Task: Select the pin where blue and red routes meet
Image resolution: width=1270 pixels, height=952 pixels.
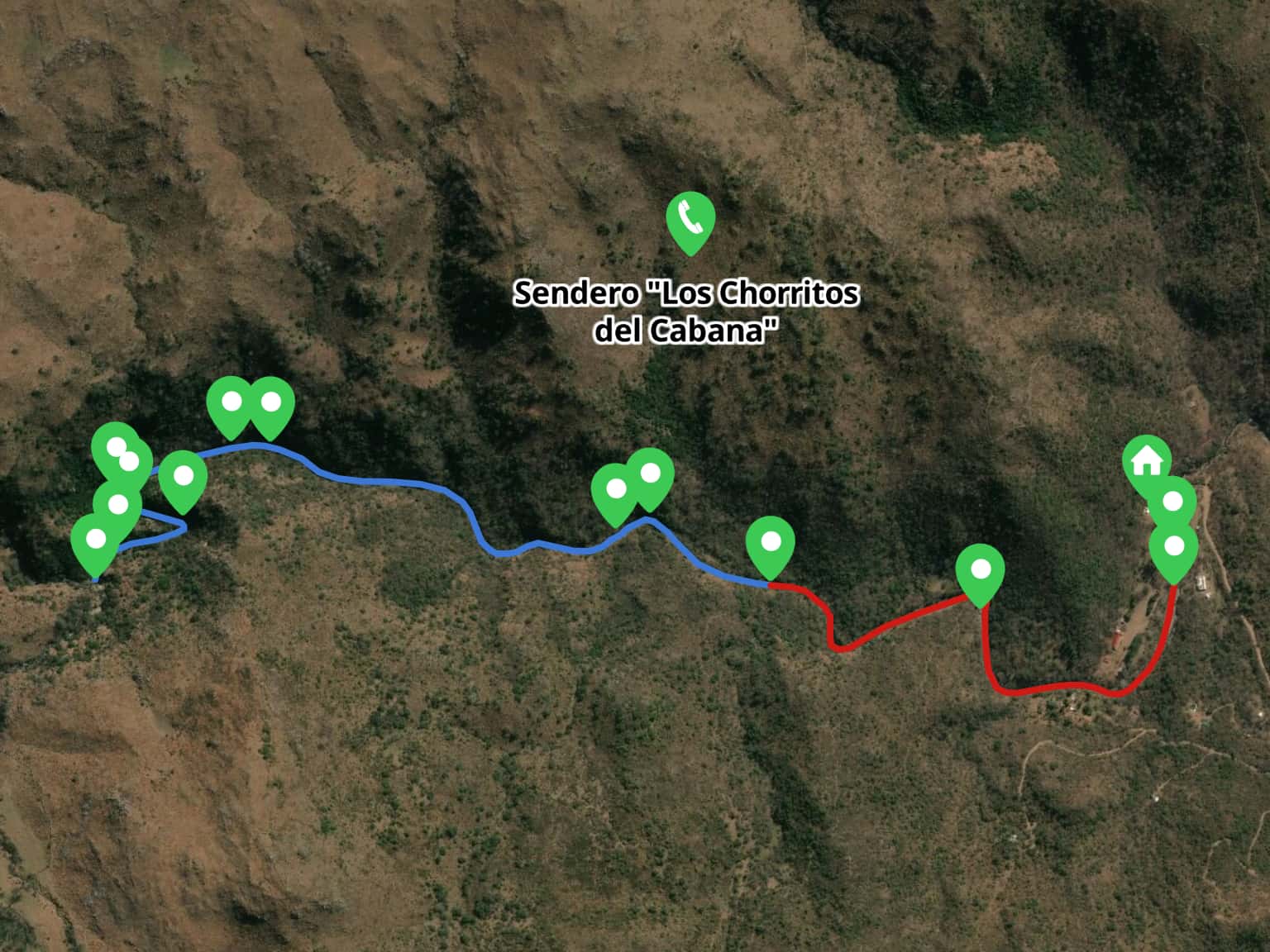Action: 771,543
